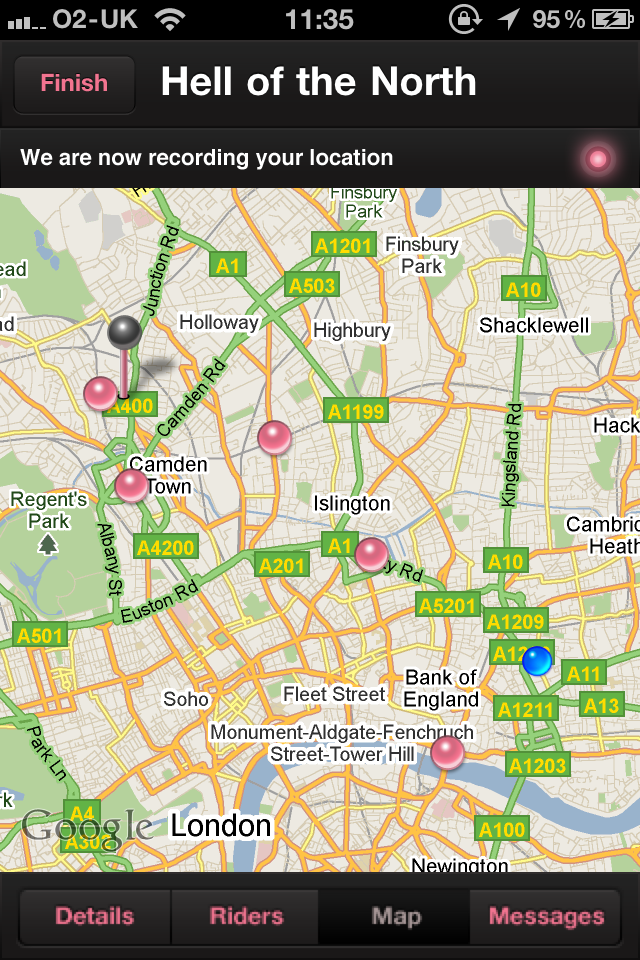The image size is (640, 960).
Task: Tap the Finish button
Action: pos(74,84)
